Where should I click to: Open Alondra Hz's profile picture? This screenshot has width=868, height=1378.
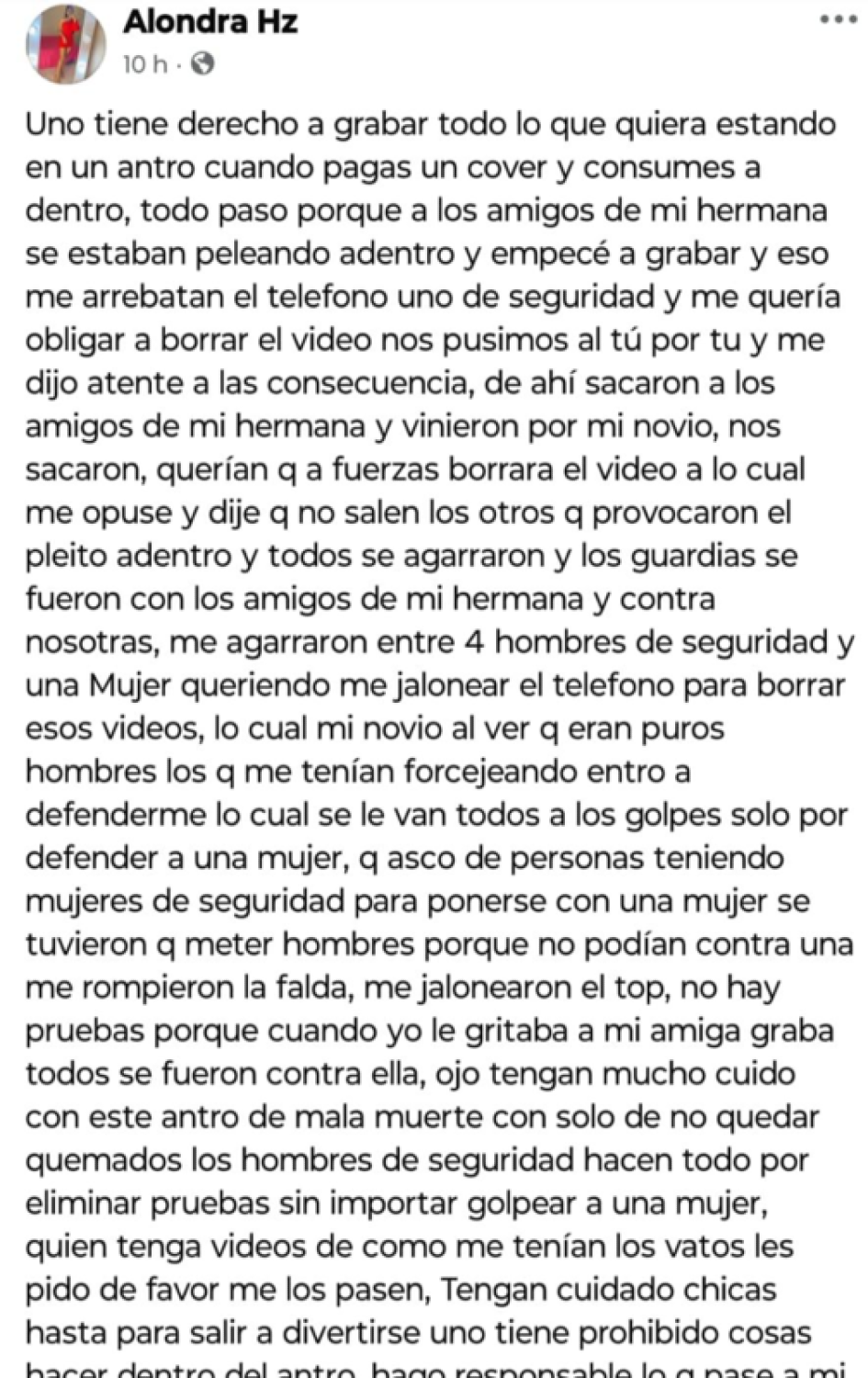66,43
